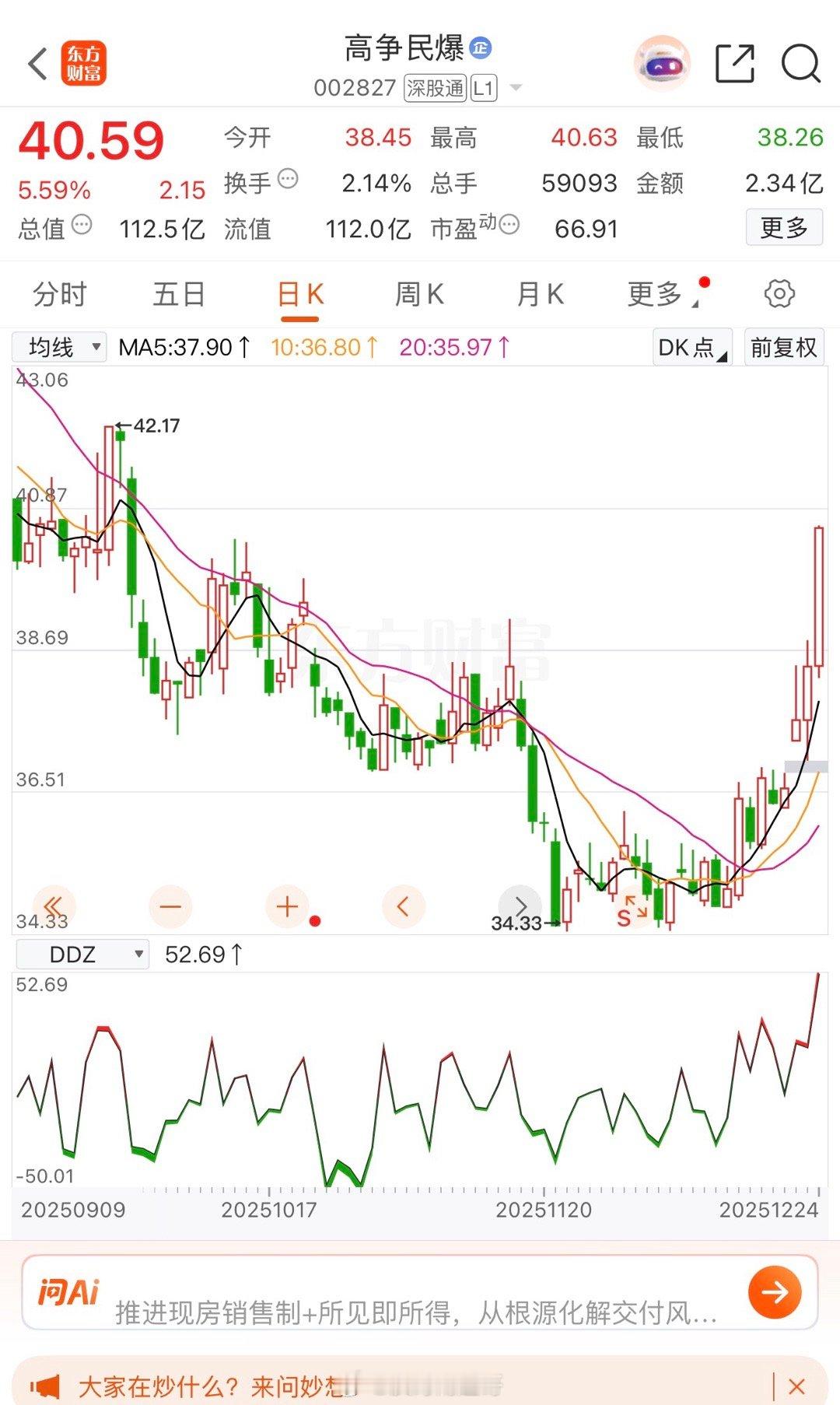Image resolution: width=840 pixels, height=1405 pixels.
Task: Pan chart forward with right arrow icon
Action: [520, 906]
